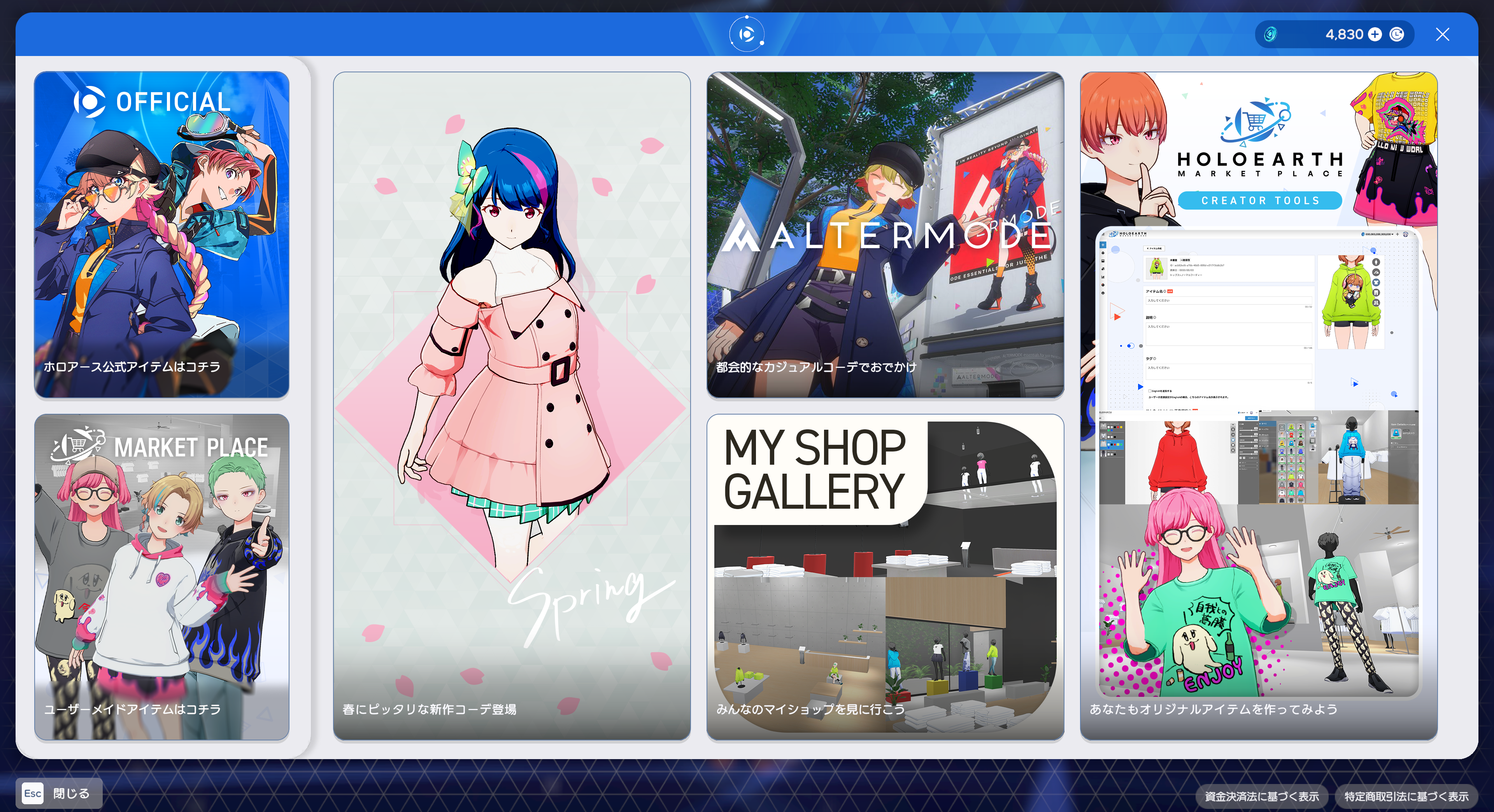Add coins with the plus icon
This screenshot has width=1494, height=812.
[1375, 35]
